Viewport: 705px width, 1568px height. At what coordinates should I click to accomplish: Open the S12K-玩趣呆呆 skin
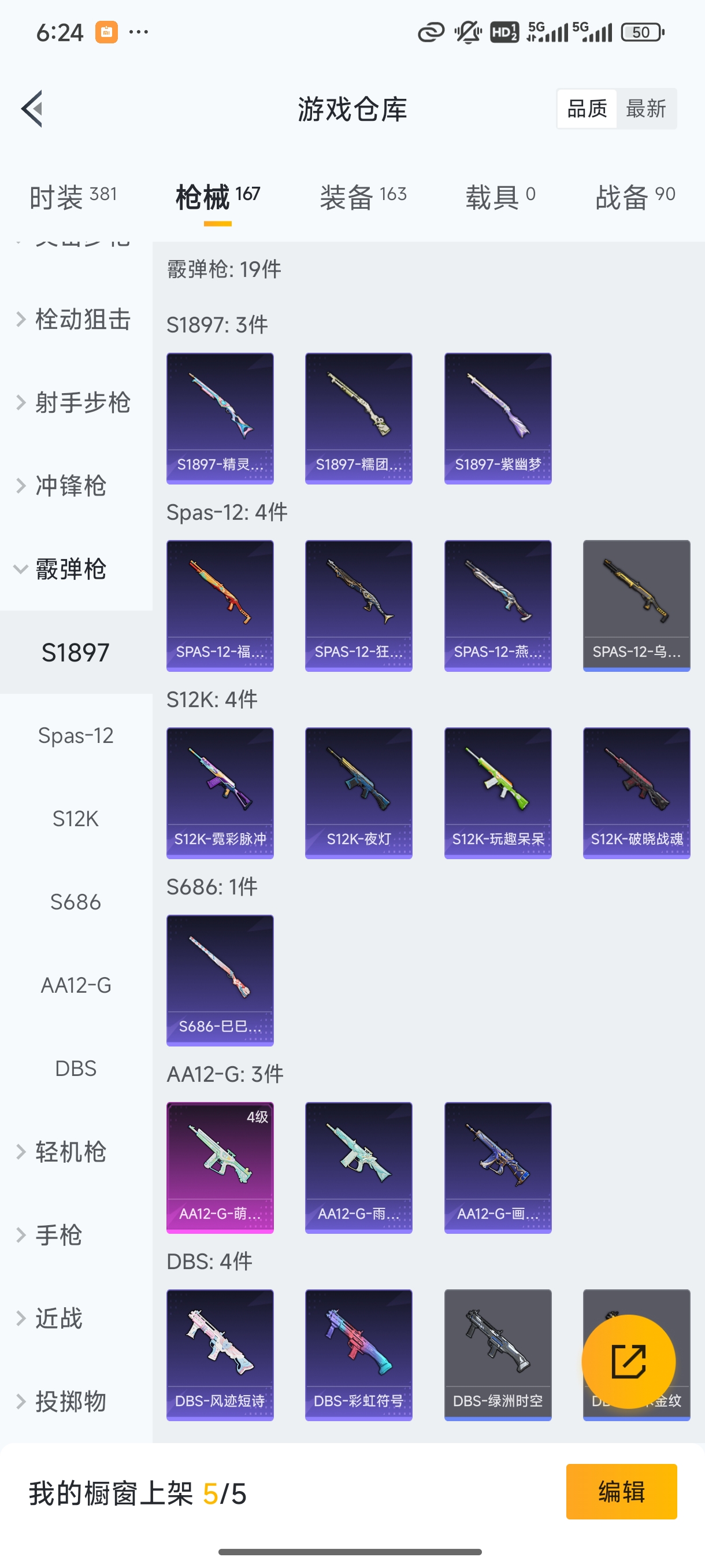coord(498,793)
